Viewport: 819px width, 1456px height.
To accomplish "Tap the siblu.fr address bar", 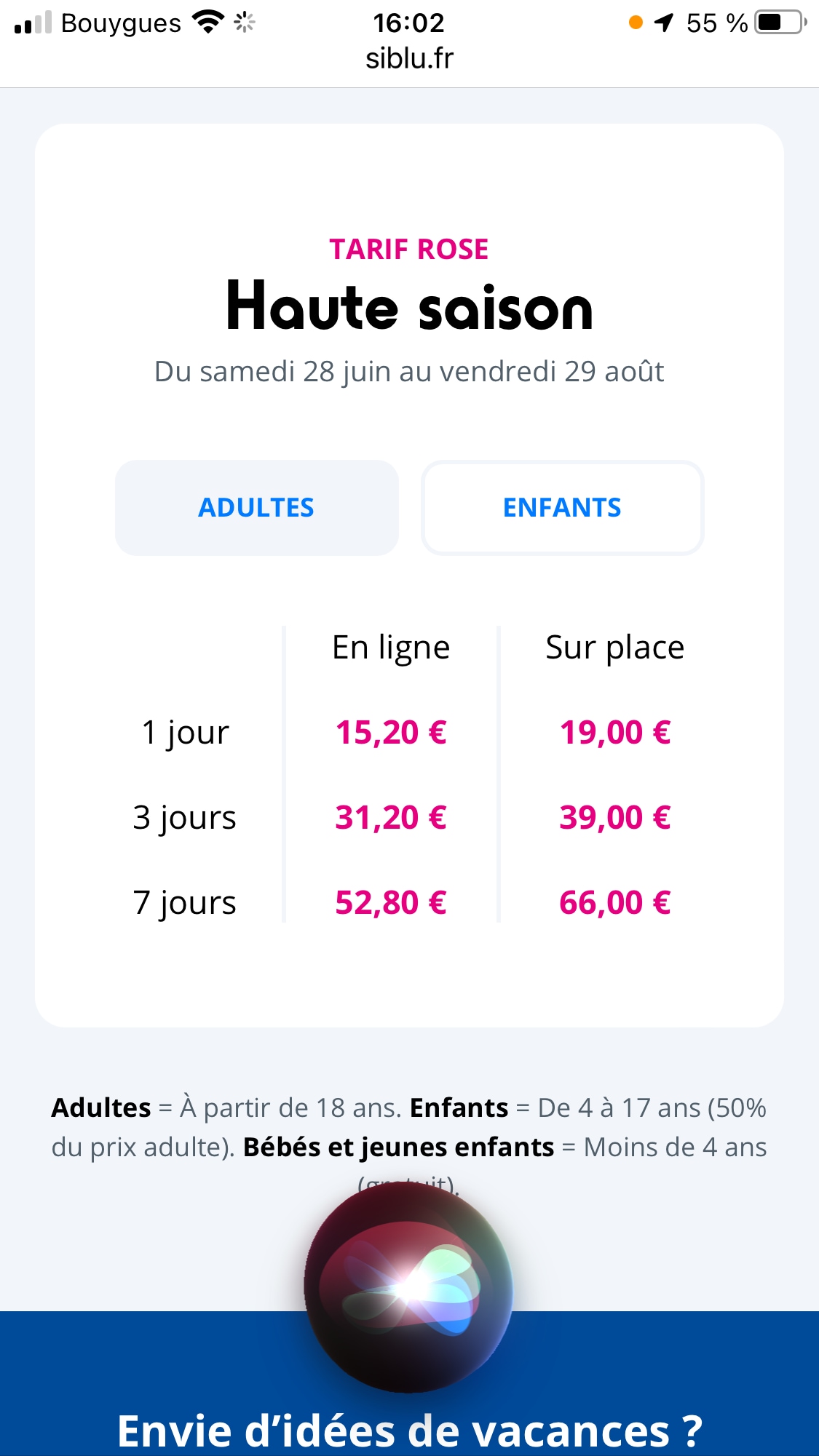I will (x=409, y=58).
